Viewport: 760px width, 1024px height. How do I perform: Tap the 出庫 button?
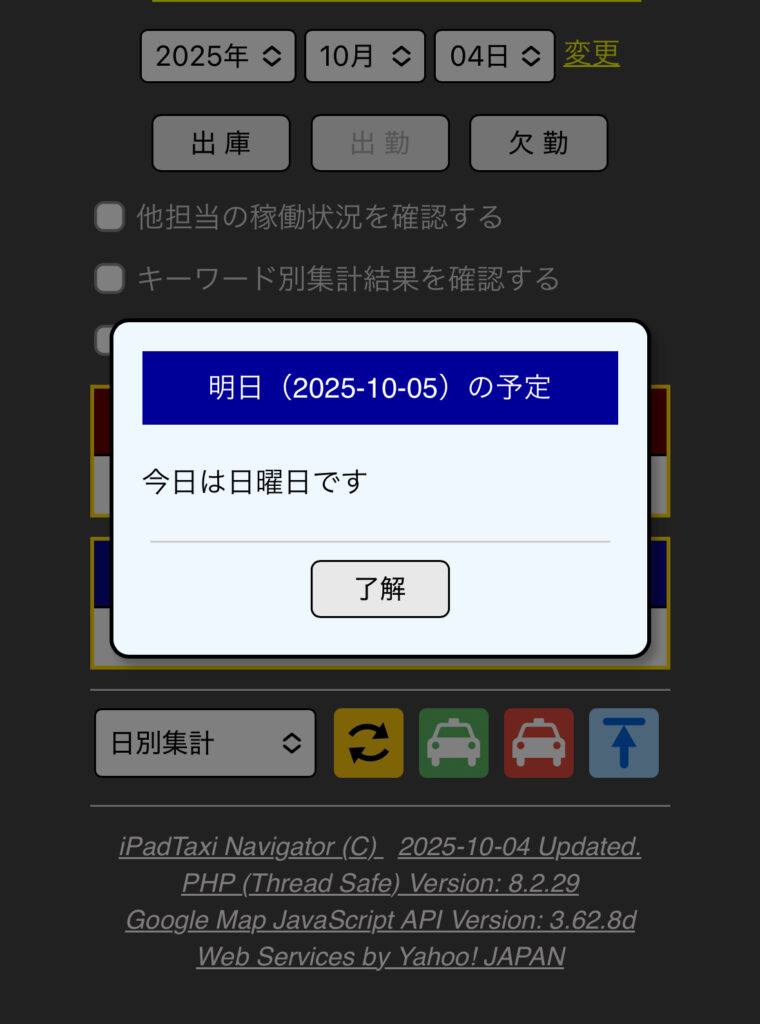[221, 143]
